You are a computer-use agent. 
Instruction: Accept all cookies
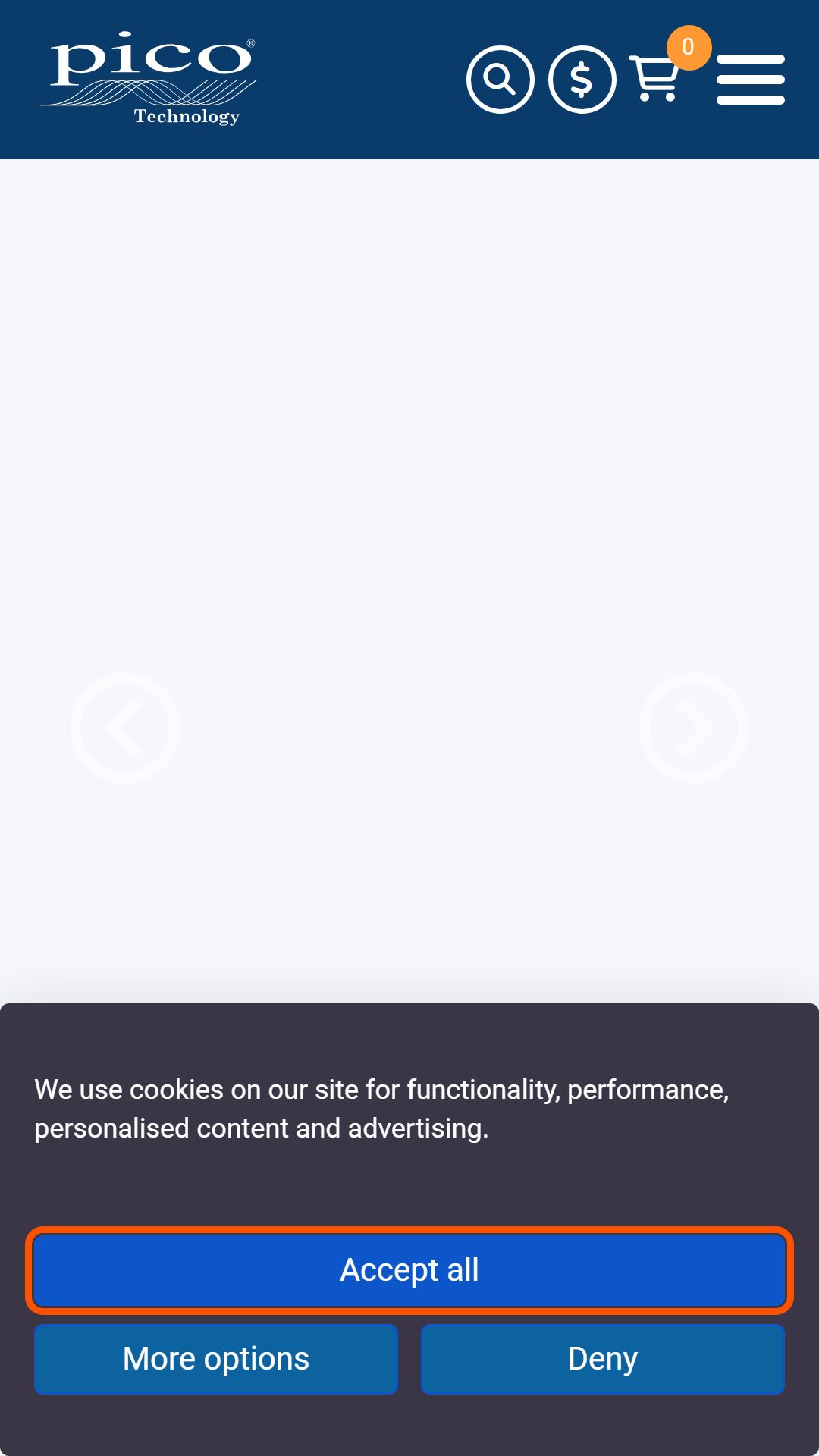(x=409, y=1270)
